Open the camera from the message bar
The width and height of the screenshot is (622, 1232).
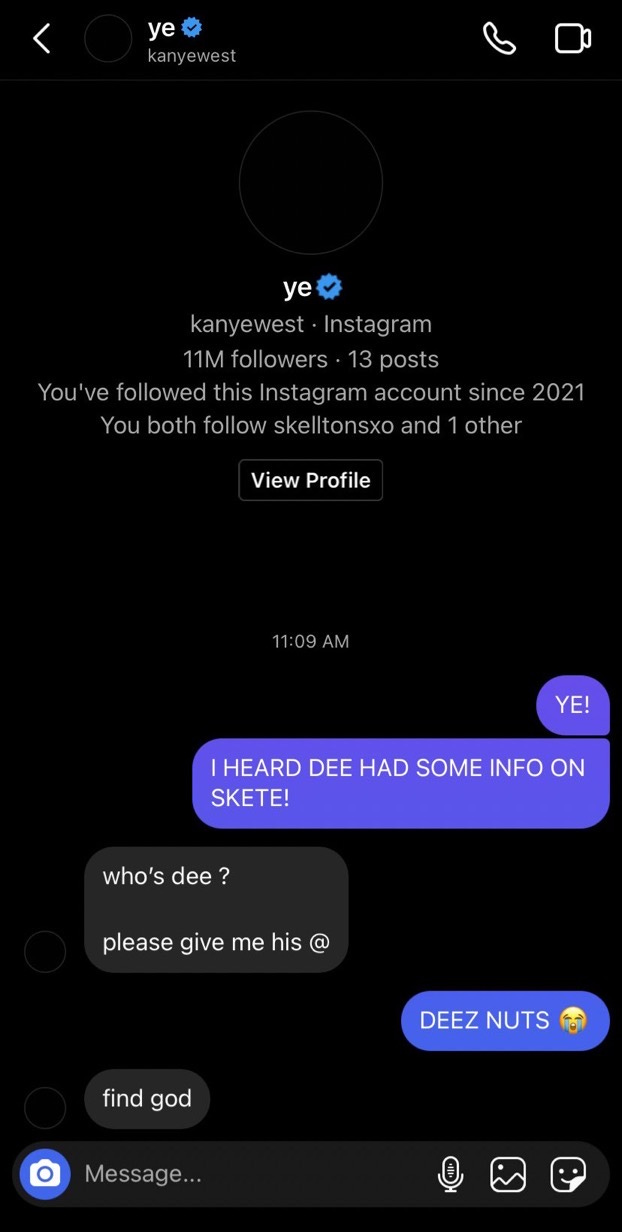[x=45, y=1174]
